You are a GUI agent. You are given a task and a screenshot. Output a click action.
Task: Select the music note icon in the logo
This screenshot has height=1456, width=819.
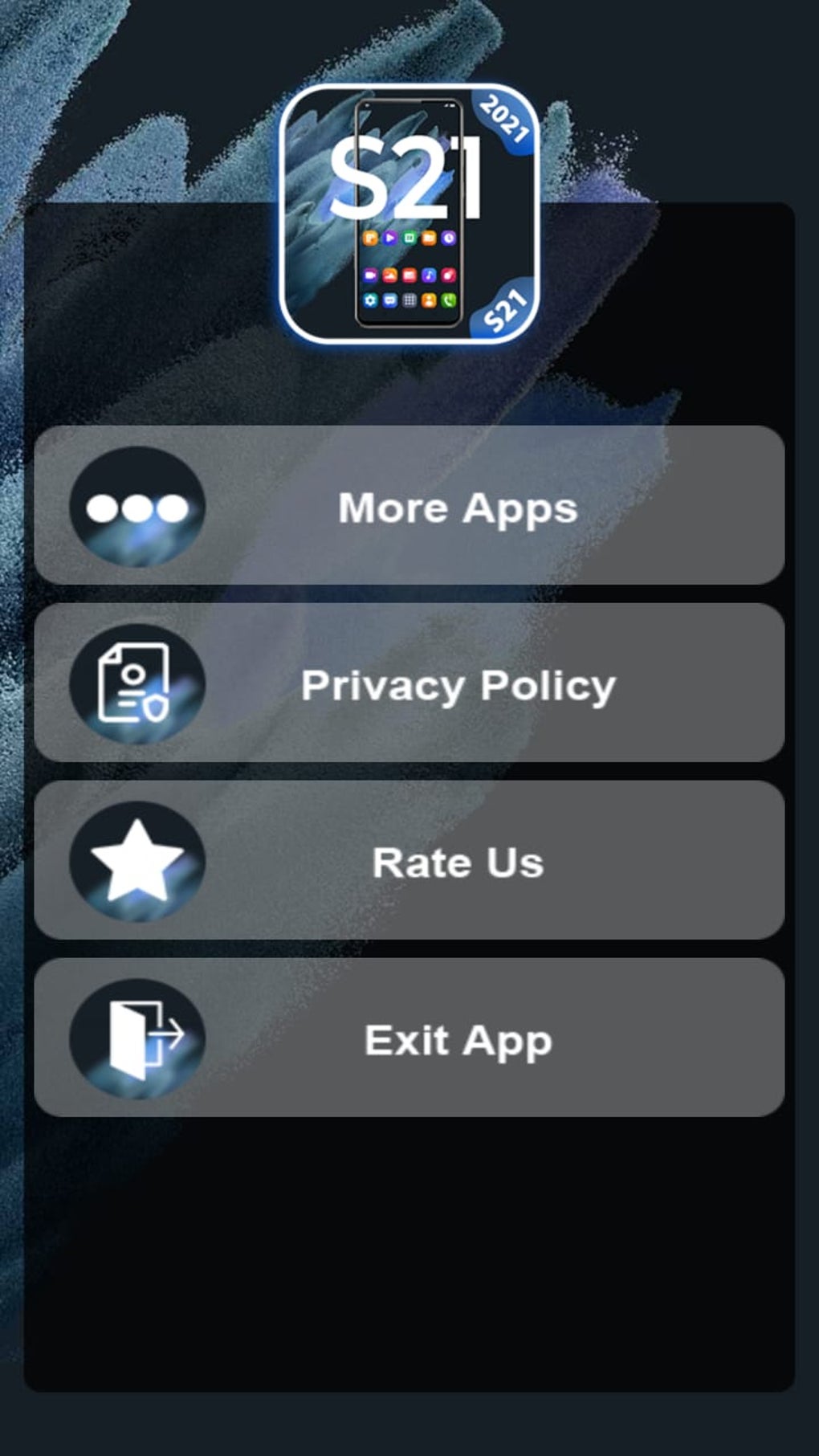(x=429, y=275)
